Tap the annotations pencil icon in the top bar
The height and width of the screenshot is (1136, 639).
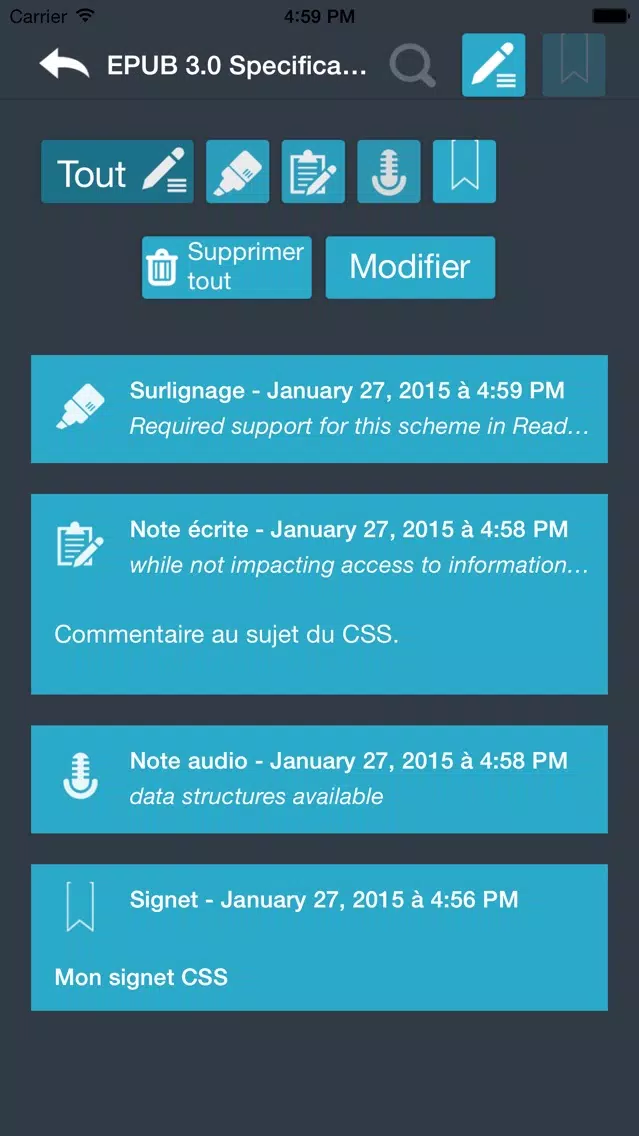click(493, 65)
